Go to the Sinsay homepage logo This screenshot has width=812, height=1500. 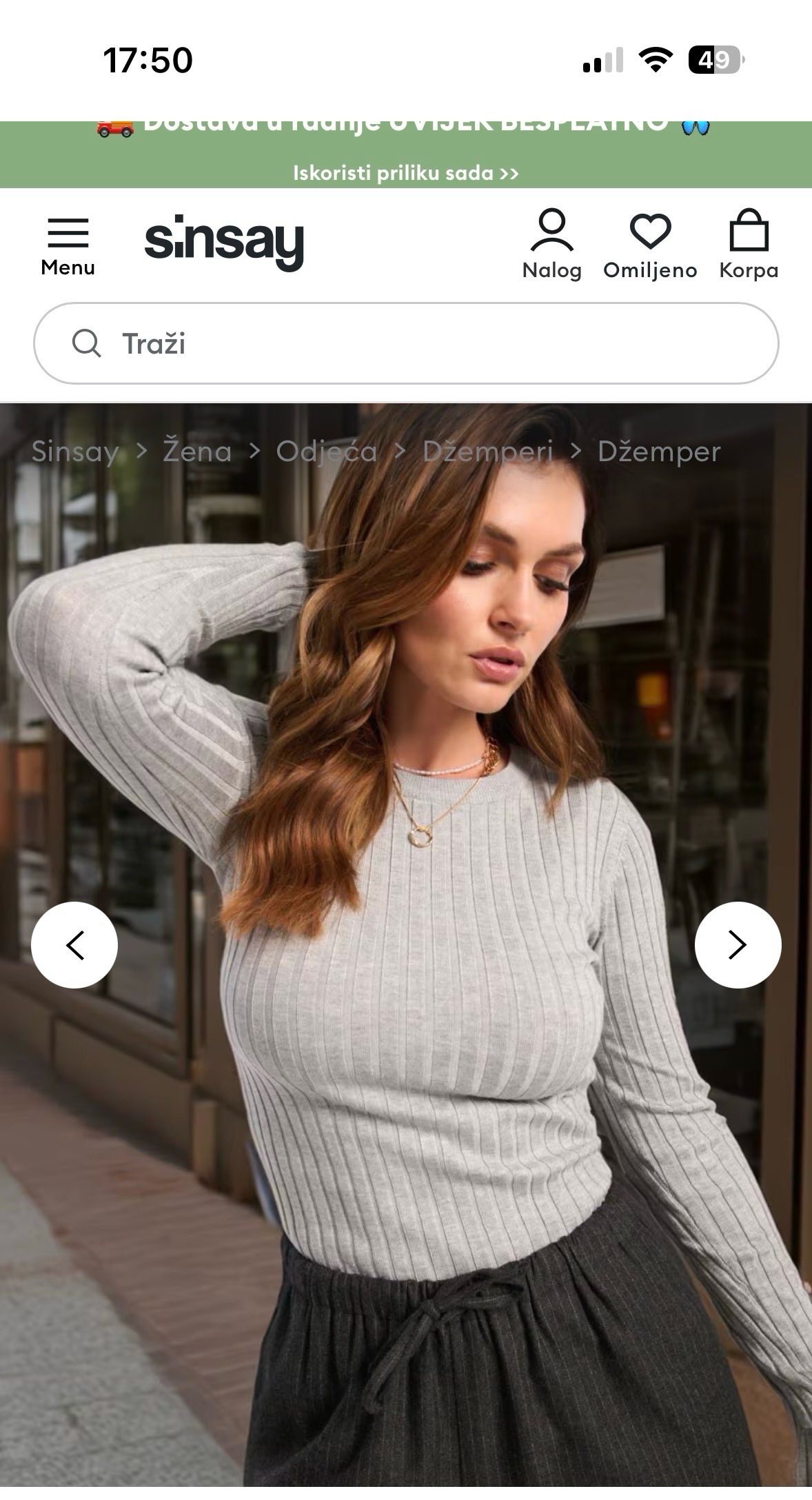tap(224, 242)
